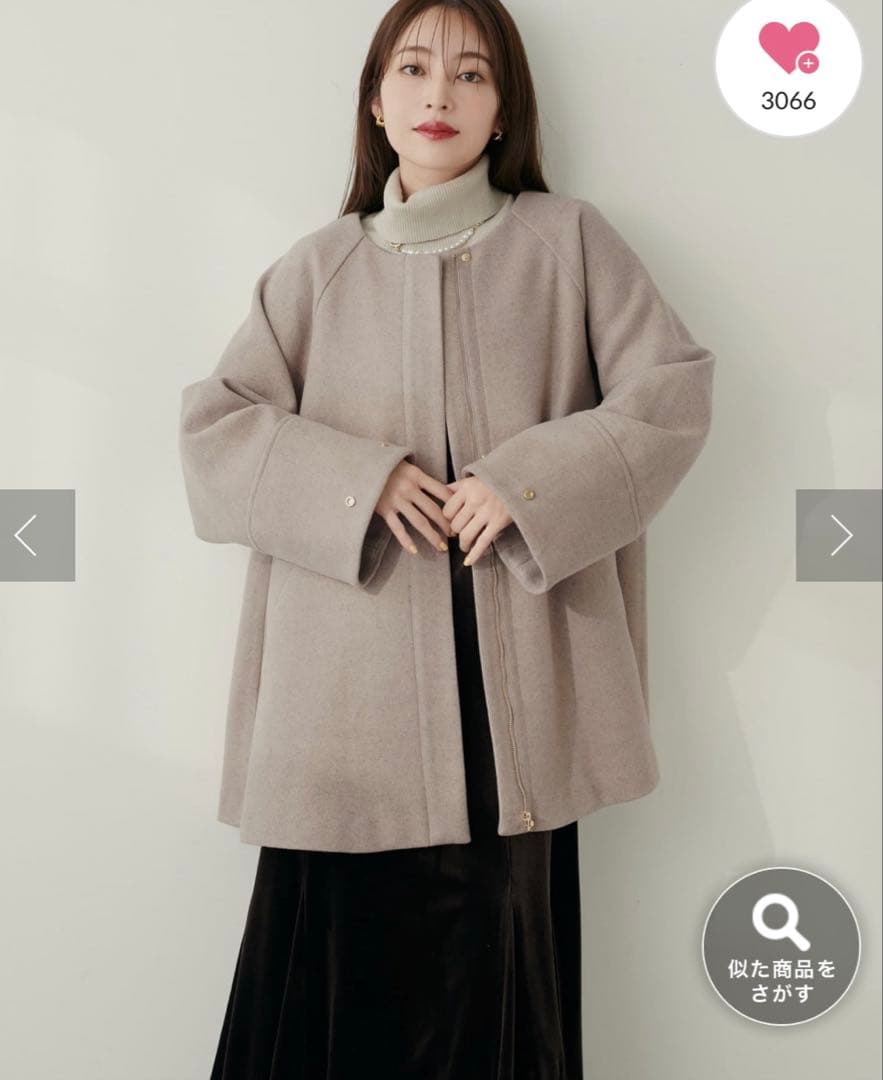Search for similar items (似た商品をさがす)

[x=781, y=947]
